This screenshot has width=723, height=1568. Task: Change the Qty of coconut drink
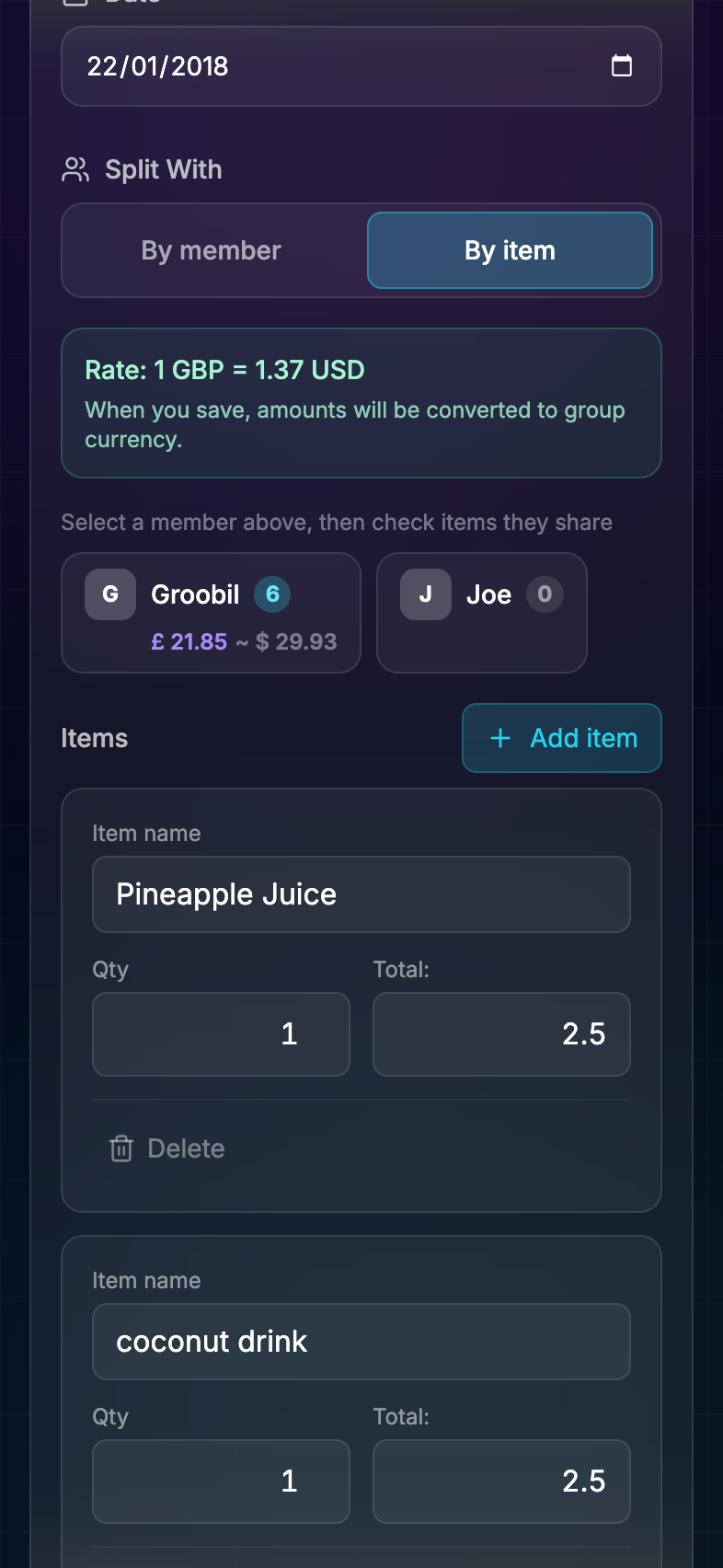(x=221, y=1482)
